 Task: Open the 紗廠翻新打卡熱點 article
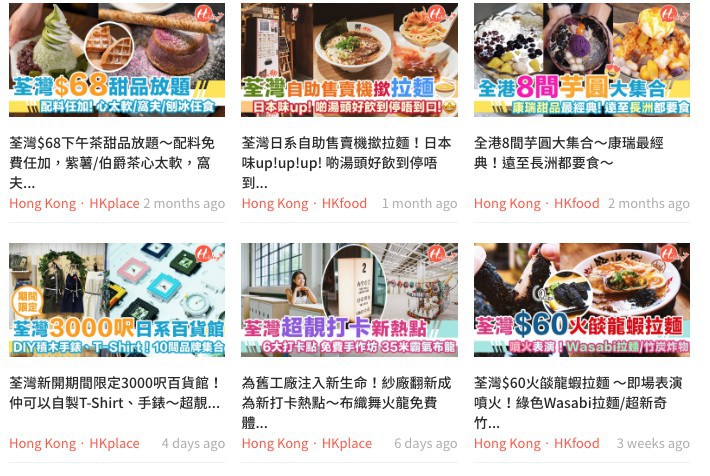click(x=349, y=300)
